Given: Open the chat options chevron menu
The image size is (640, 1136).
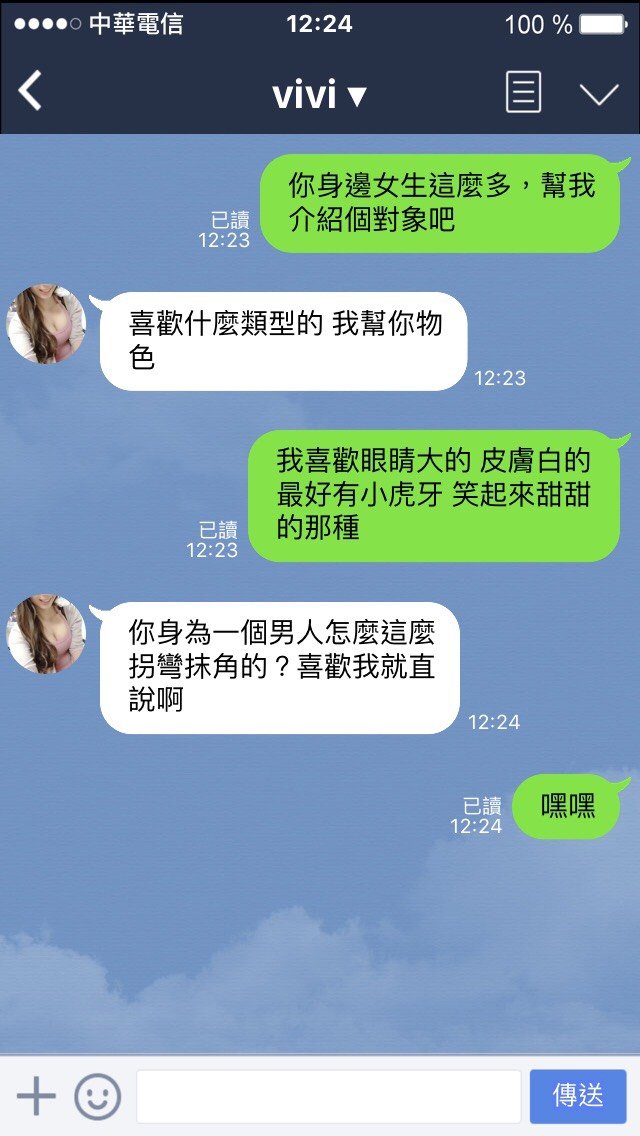Looking at the screenshot, I should (599, 94).
